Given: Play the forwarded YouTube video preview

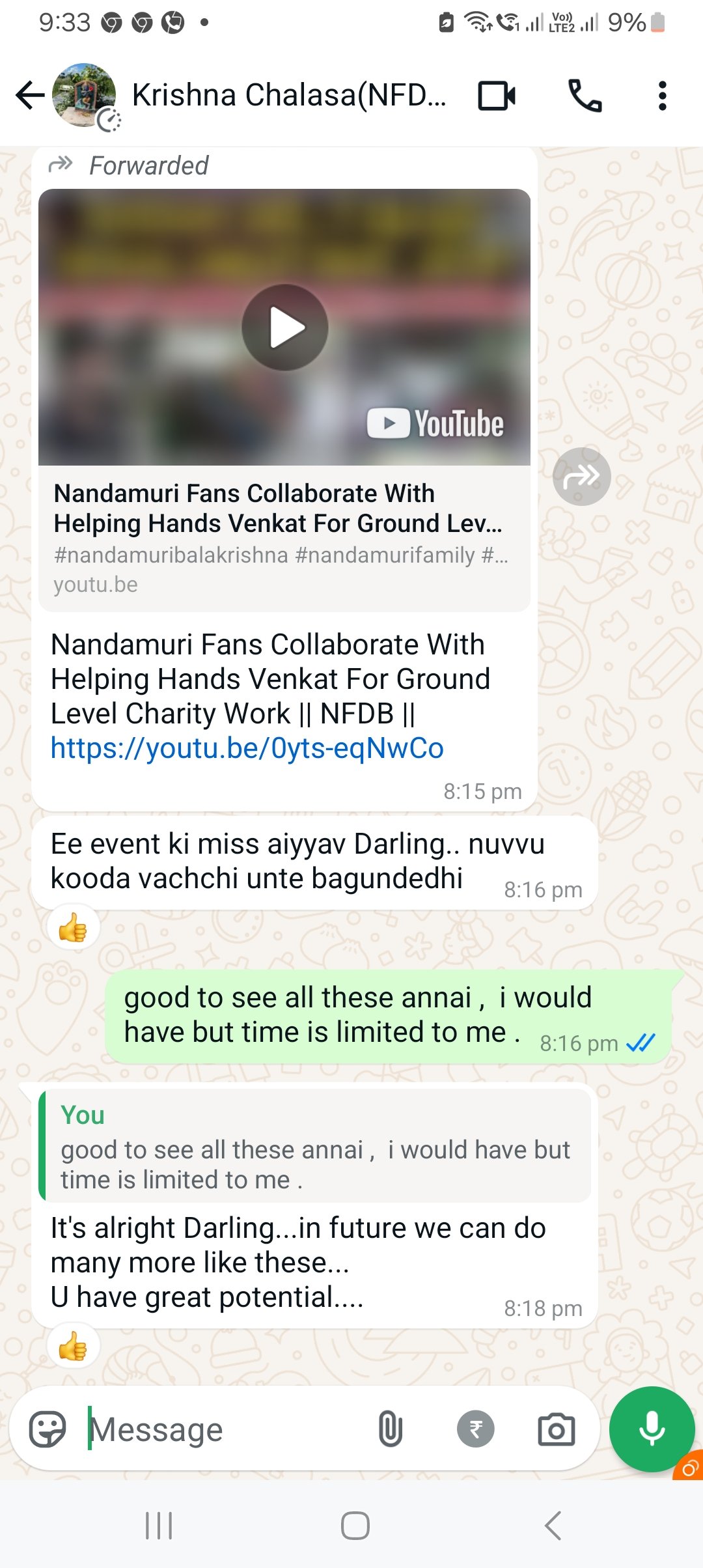Looking at the screenshot, I should click(x=284, y=327).
